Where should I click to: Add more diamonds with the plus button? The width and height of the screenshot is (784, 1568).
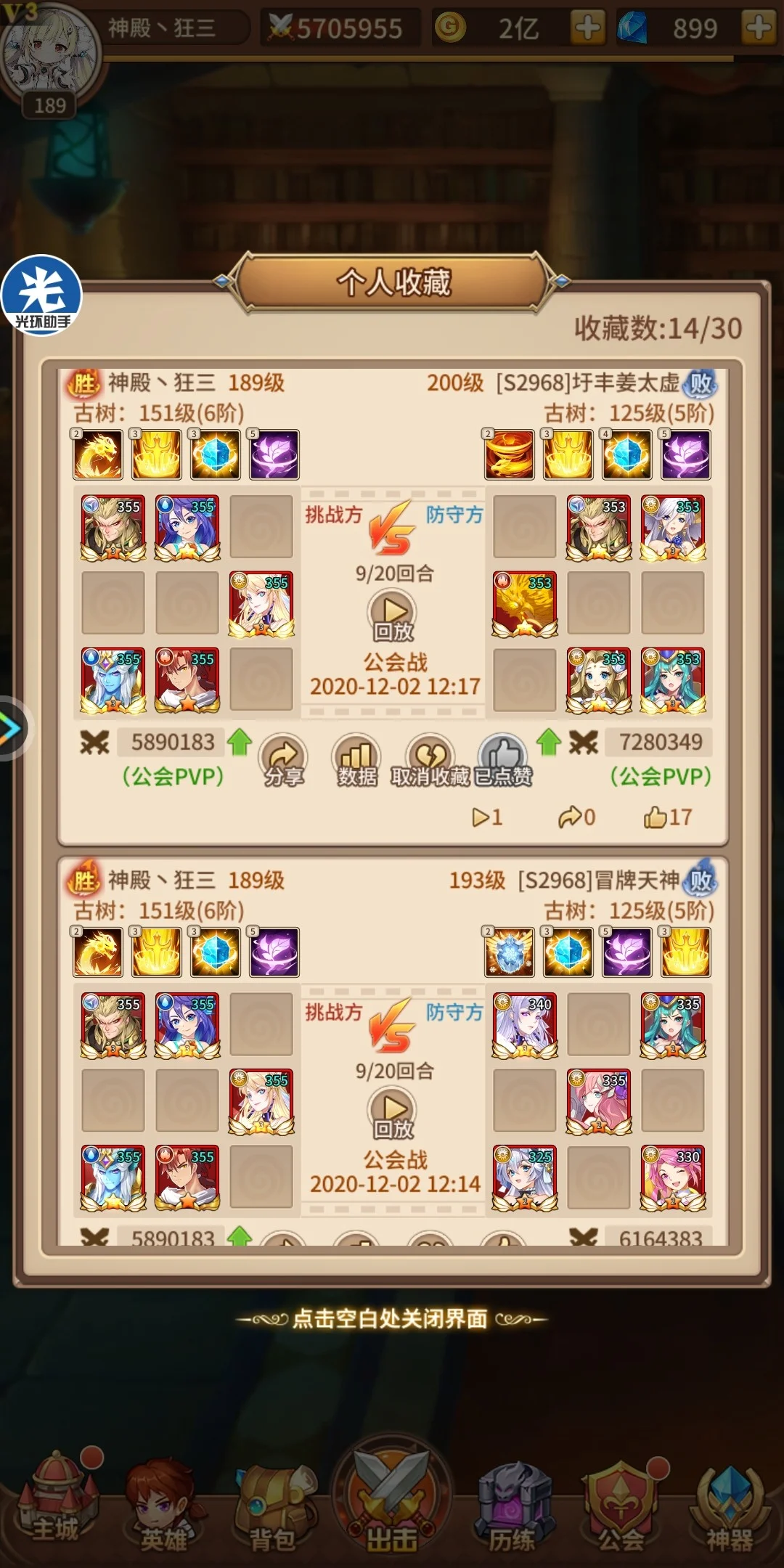coord(759,28)
